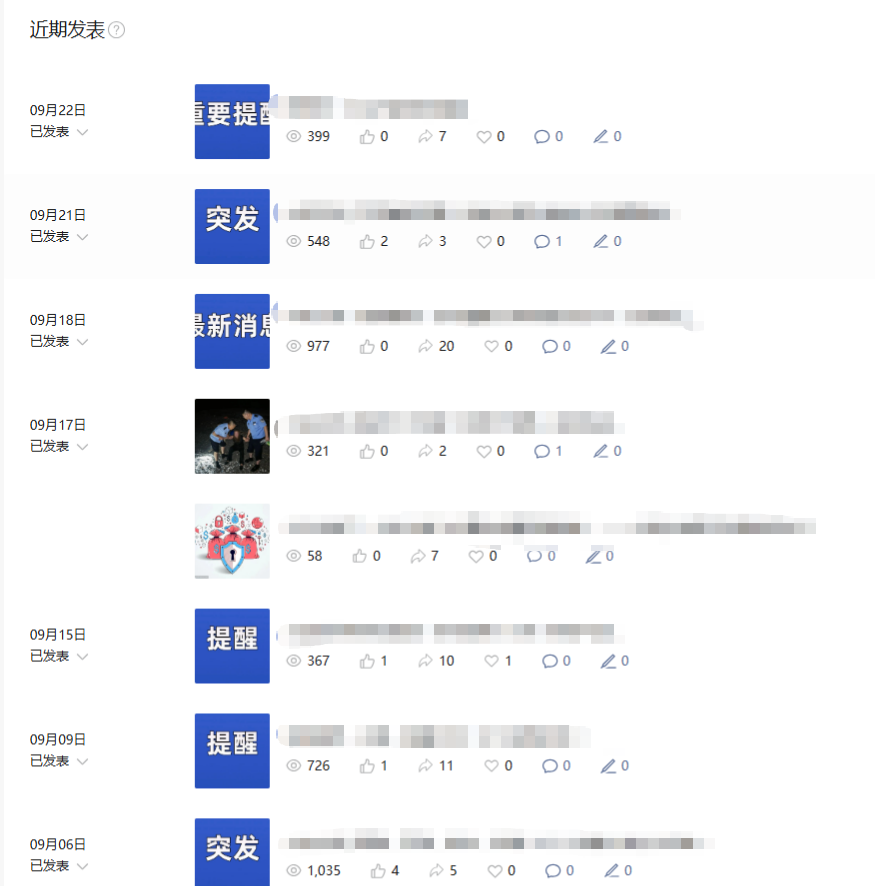Expand the 已发表 dropdown for 09月18日
This screenshot has width=875, height=886.
82,342
